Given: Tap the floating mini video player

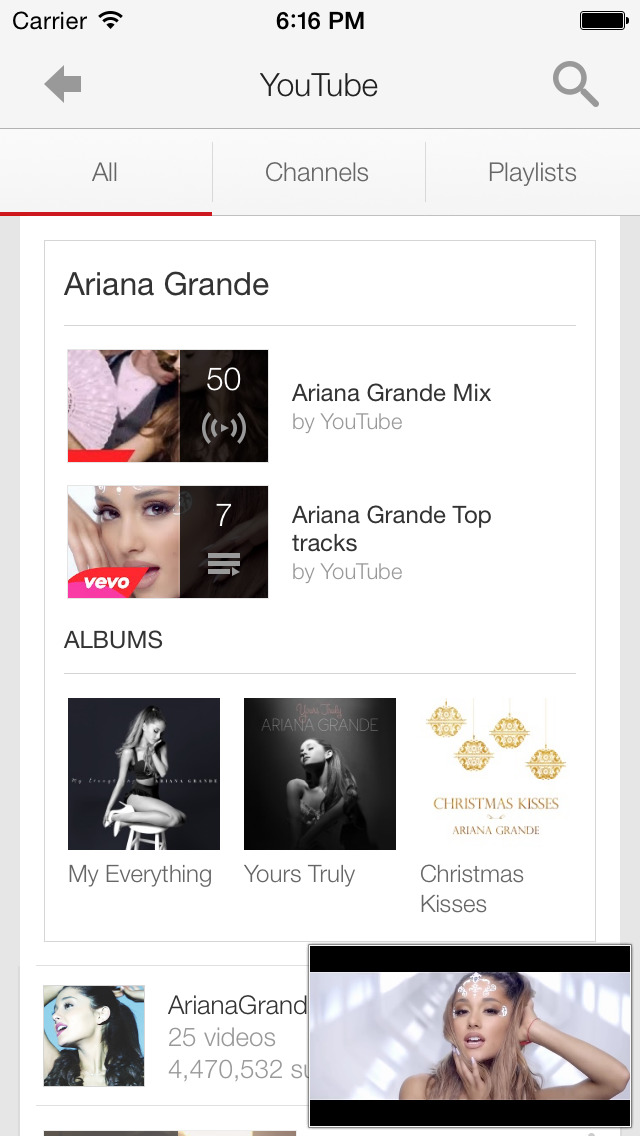Looking at the screenshot, I should click(470, 1036).
